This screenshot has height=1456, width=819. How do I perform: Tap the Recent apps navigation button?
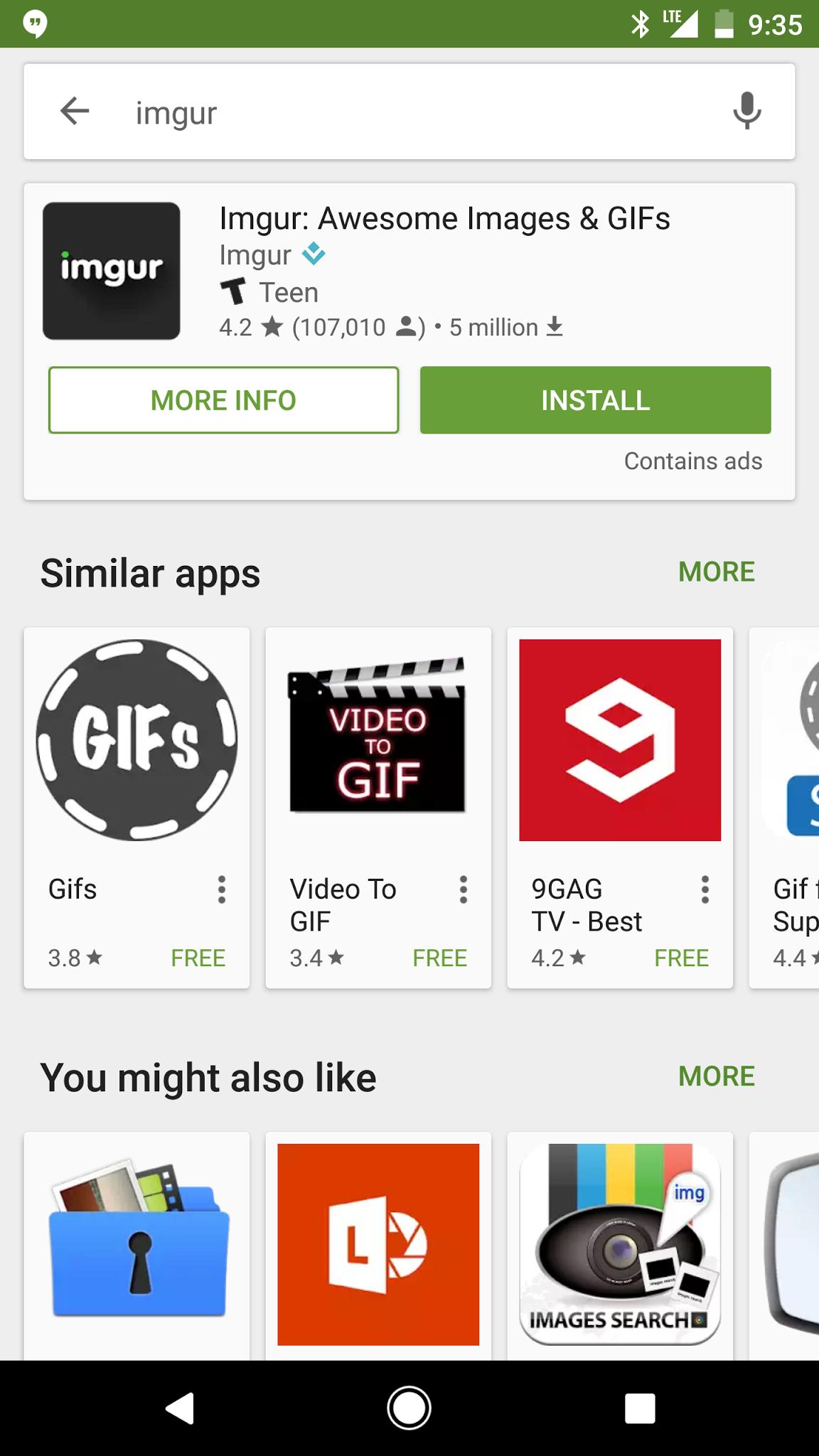coord(639,1408)
